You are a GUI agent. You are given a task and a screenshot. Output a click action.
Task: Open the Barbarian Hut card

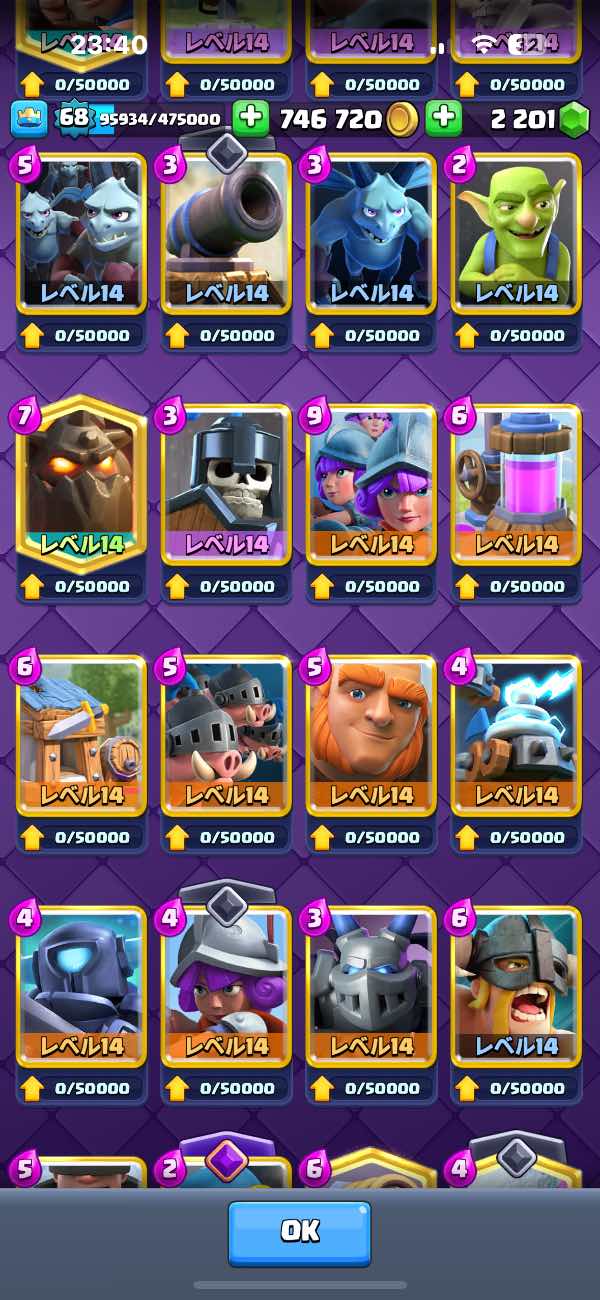(x=81, y=735)
